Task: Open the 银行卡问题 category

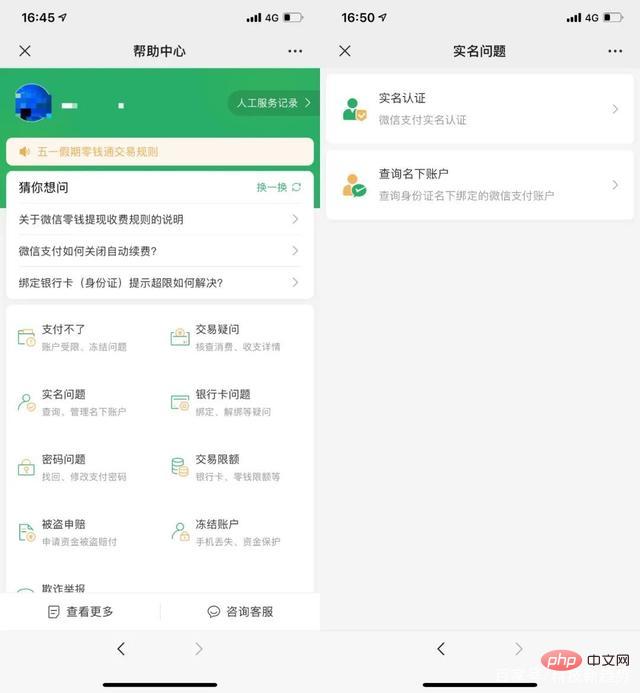Action: (x=225, y=402)
